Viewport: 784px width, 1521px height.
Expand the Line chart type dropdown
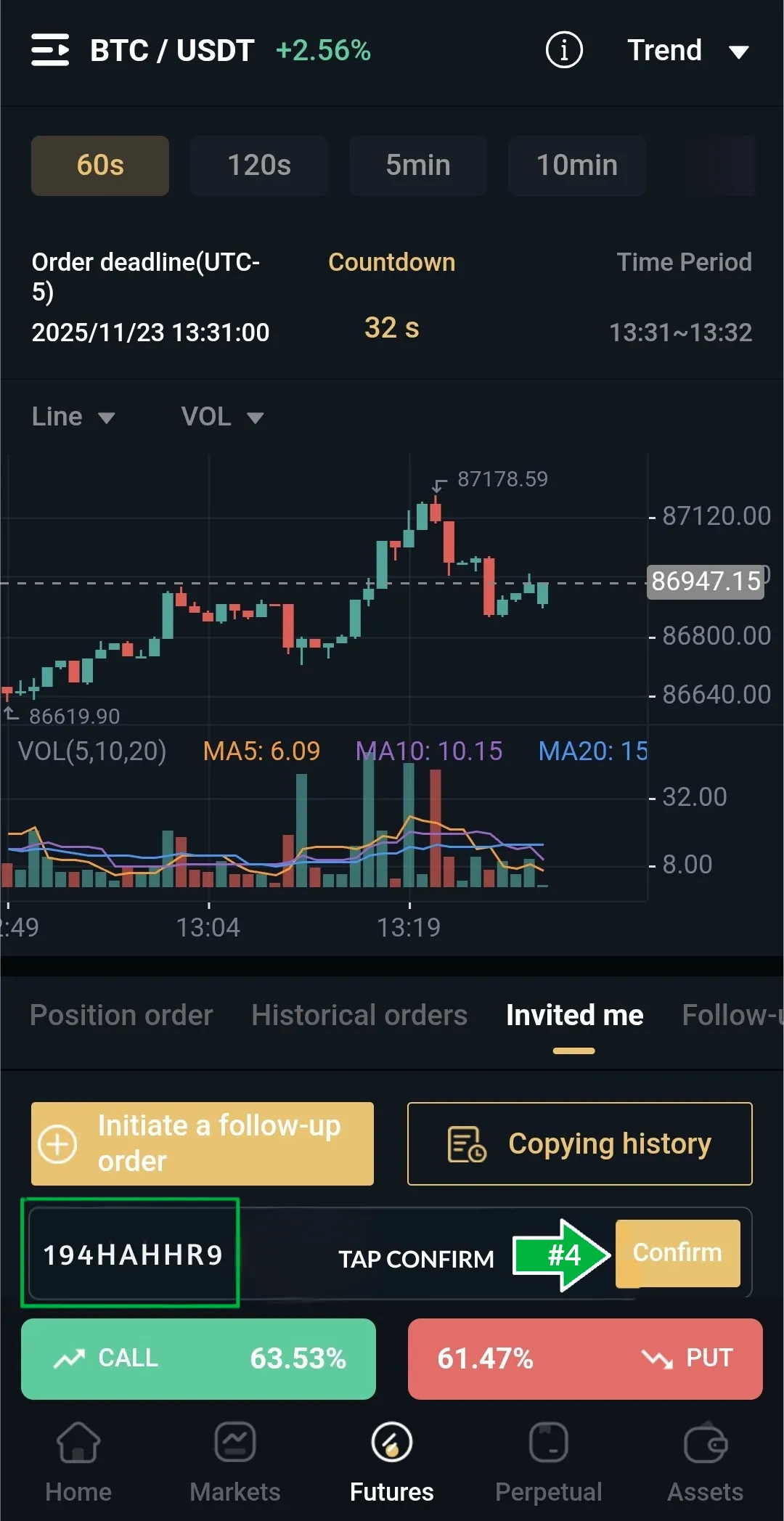[73, 417]
